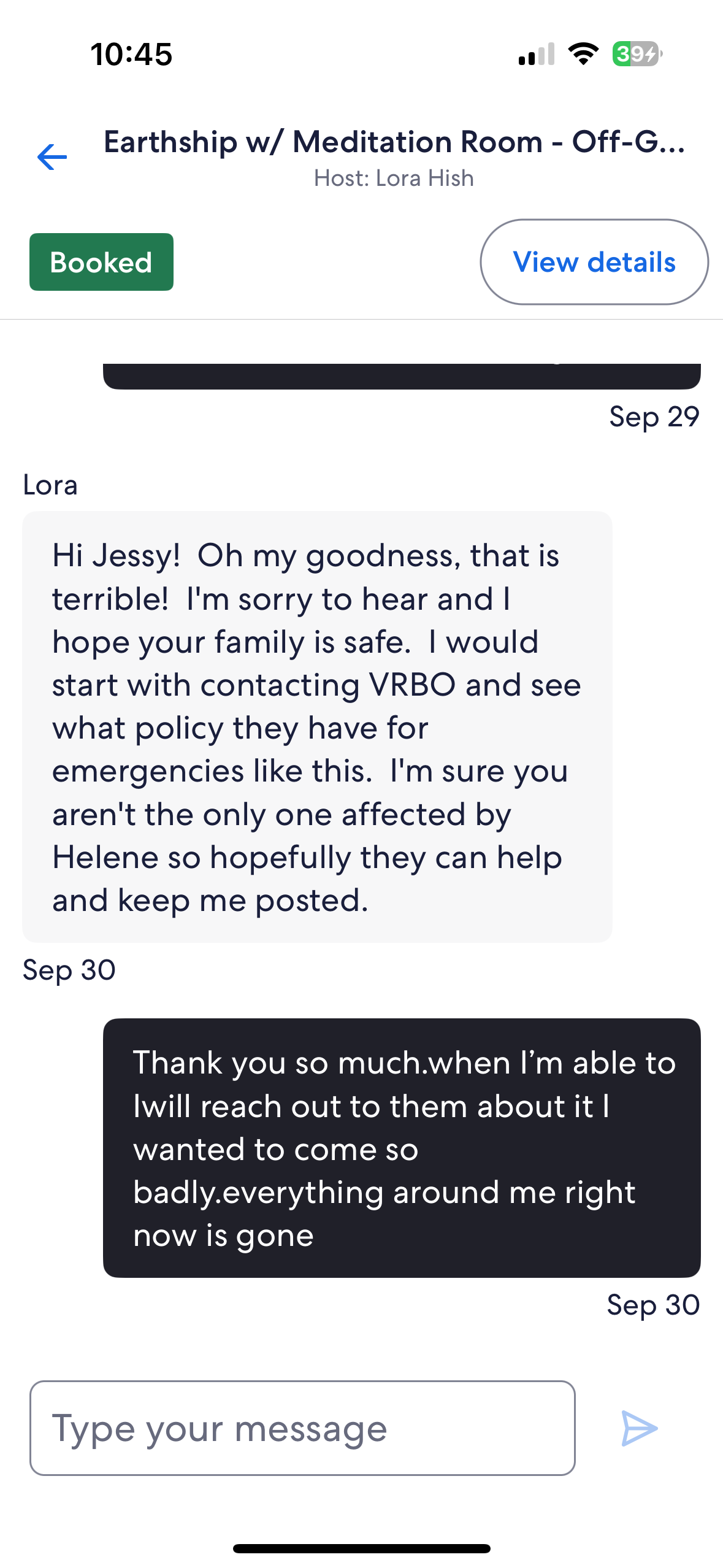Tap the send message arrow
This screenshot has height=1568, width=723.
pos(639,1428)
